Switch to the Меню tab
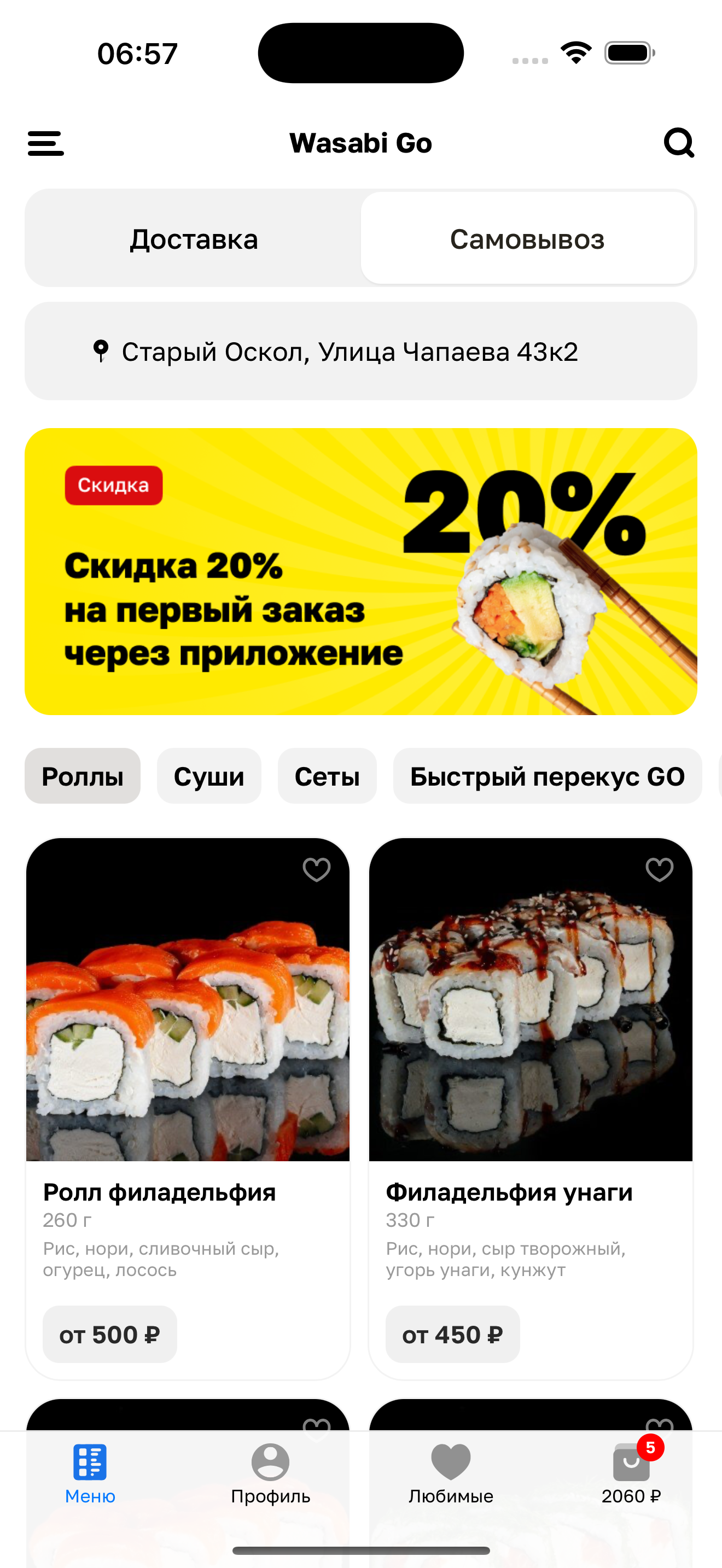This screenshot has height=1568, width=722. point(90,1473)
